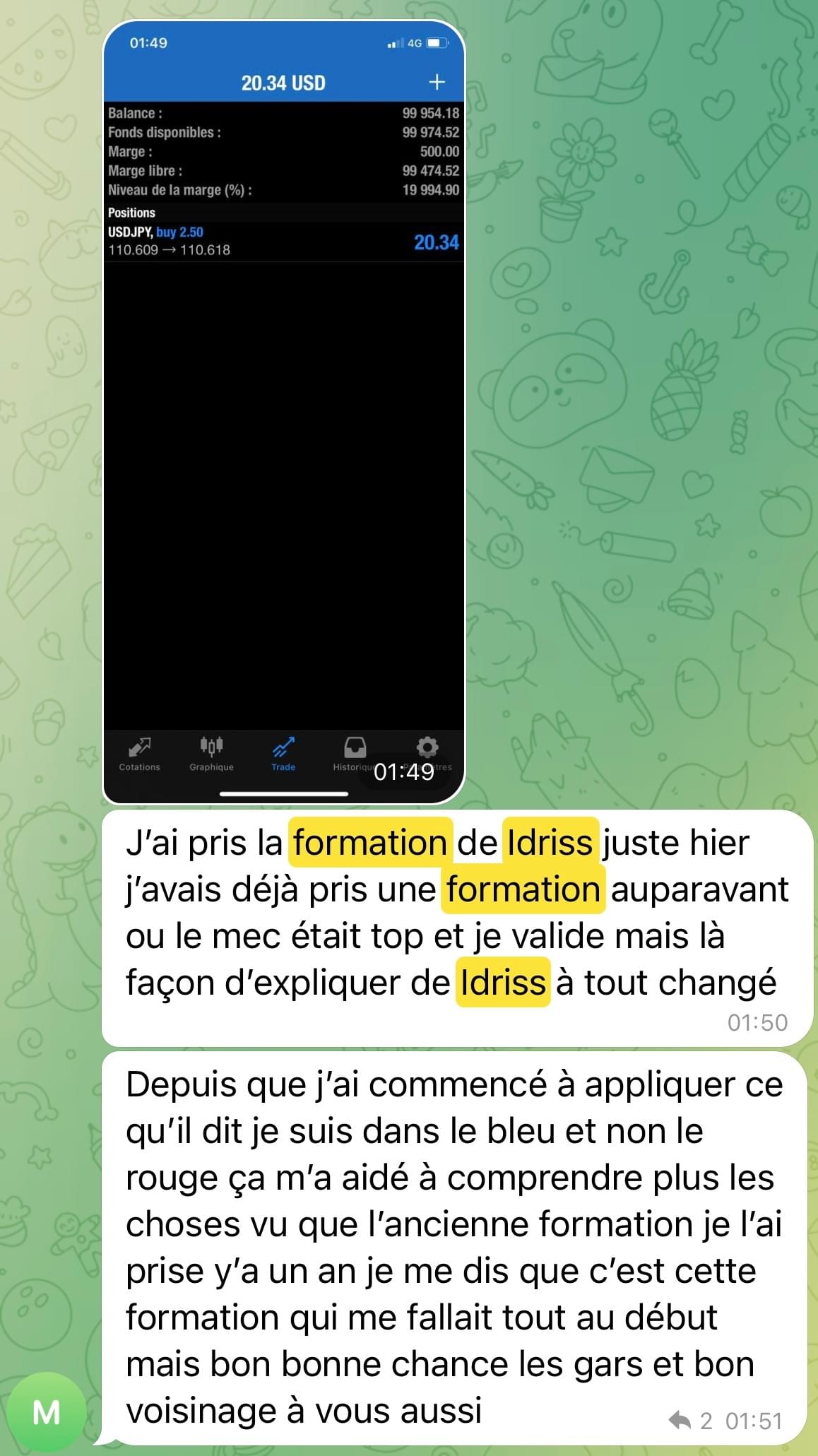818x1456 pixels.
Task: Open the profile of sender M
Action: tap(47, 1412)
